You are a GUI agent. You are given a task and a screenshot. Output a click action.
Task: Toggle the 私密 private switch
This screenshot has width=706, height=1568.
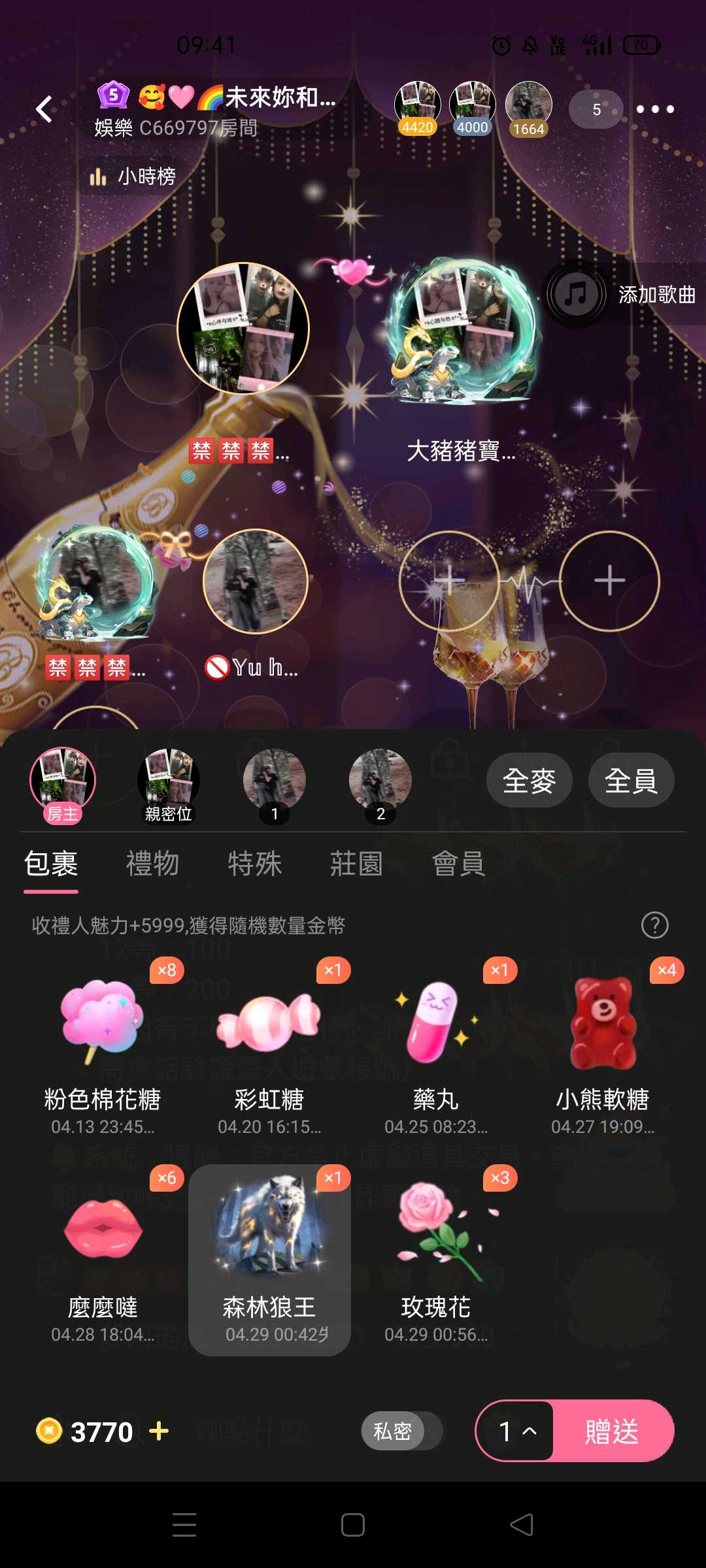tap(401, 1431)
